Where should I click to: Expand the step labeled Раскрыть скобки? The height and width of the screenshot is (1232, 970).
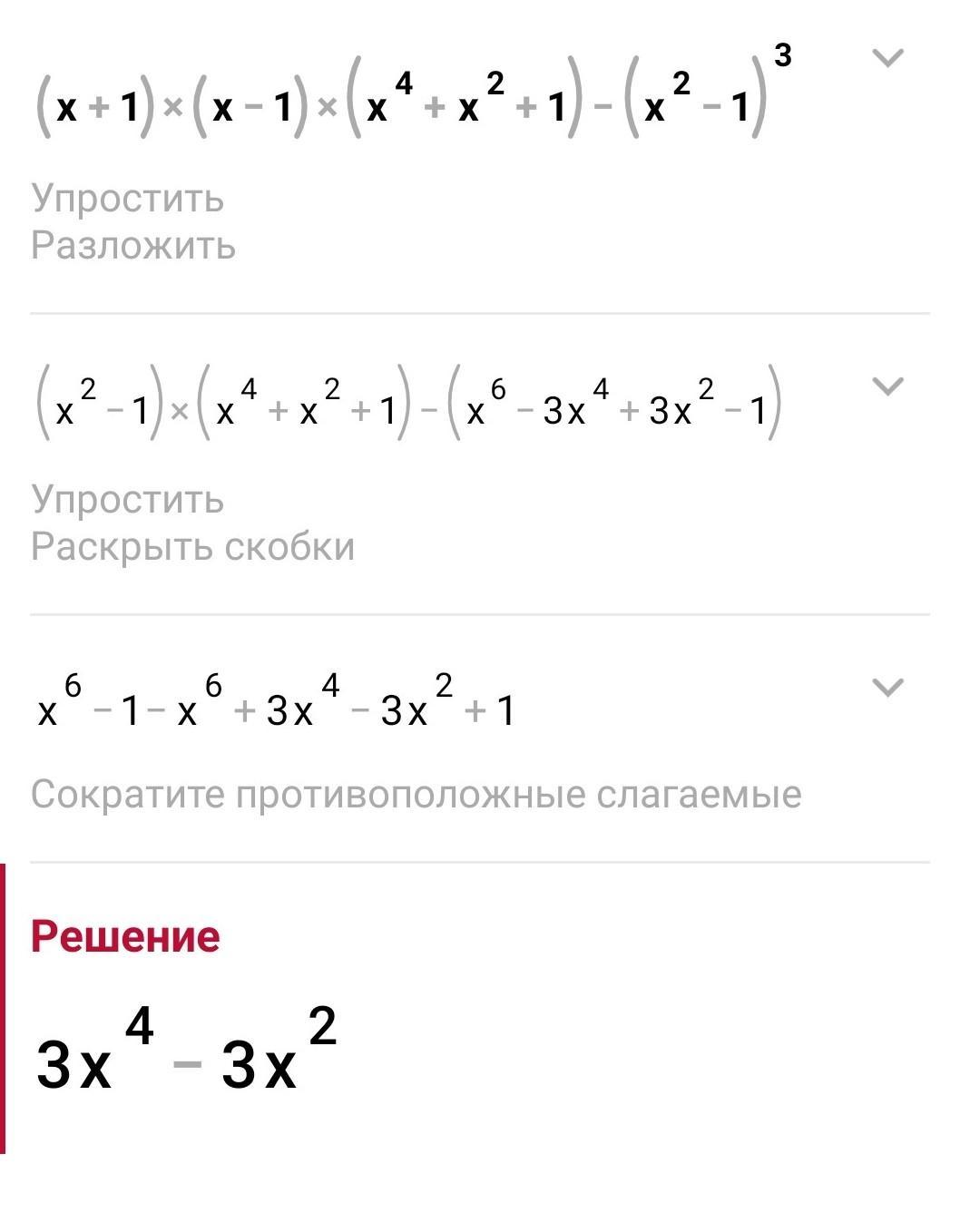(887, 386)
